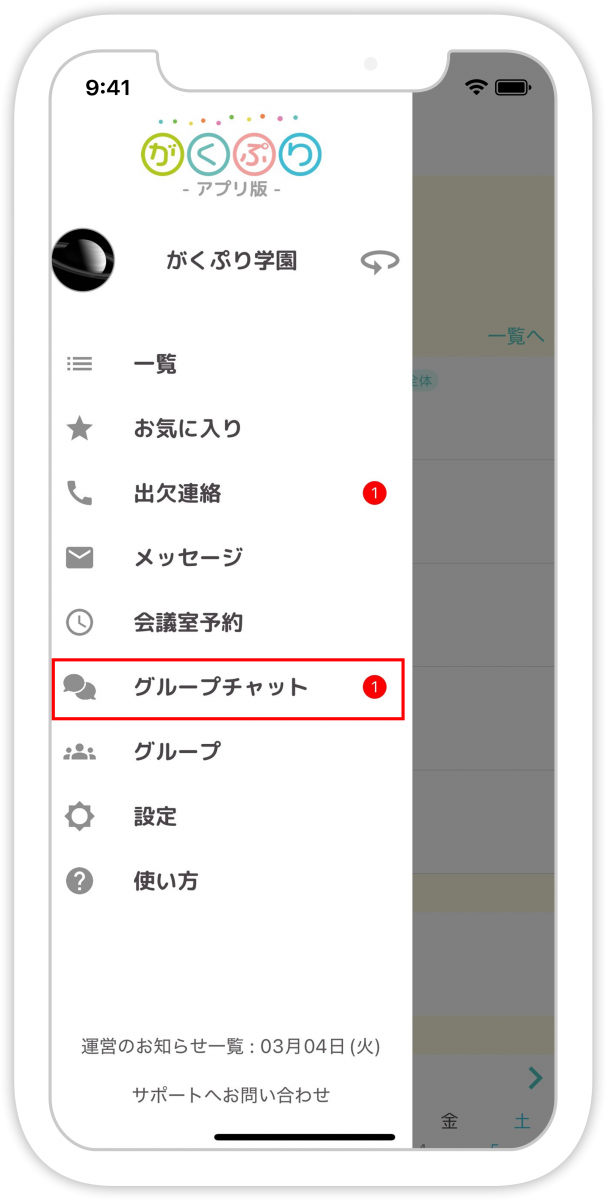The image size is (606, 1200).
Task: Open グループチャット group chat
Action: pos(220,688)
